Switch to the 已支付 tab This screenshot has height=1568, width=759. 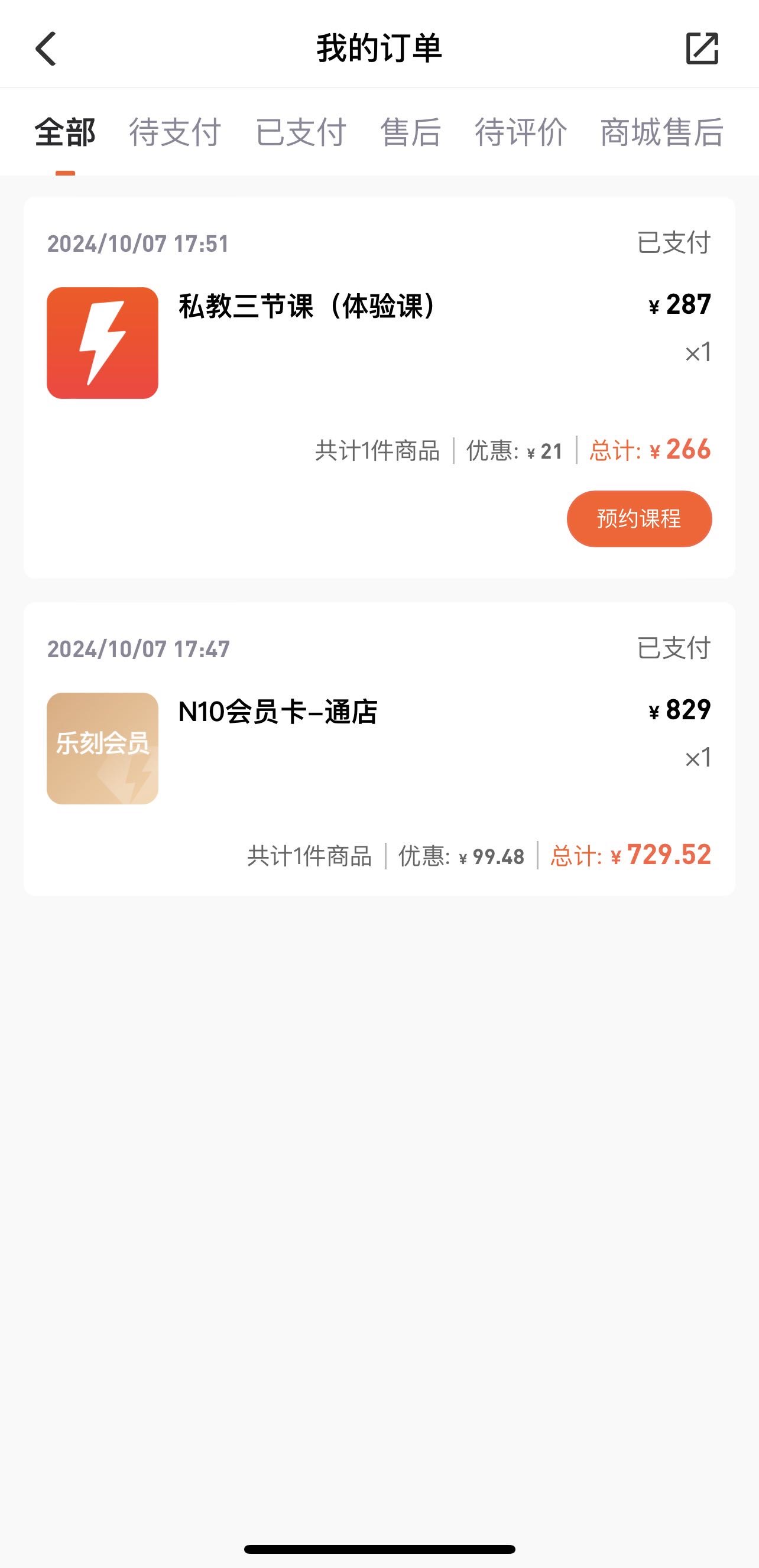point(301,132)
